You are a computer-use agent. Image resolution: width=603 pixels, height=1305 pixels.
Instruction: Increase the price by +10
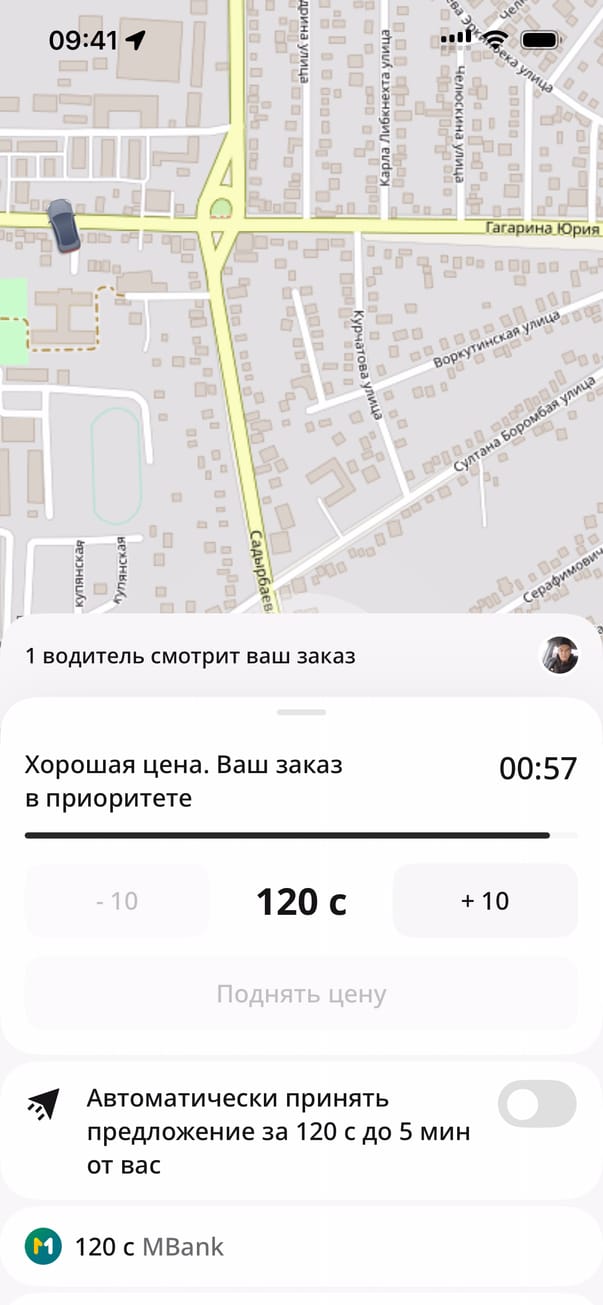pyautogui.click(x=485, y=901)
